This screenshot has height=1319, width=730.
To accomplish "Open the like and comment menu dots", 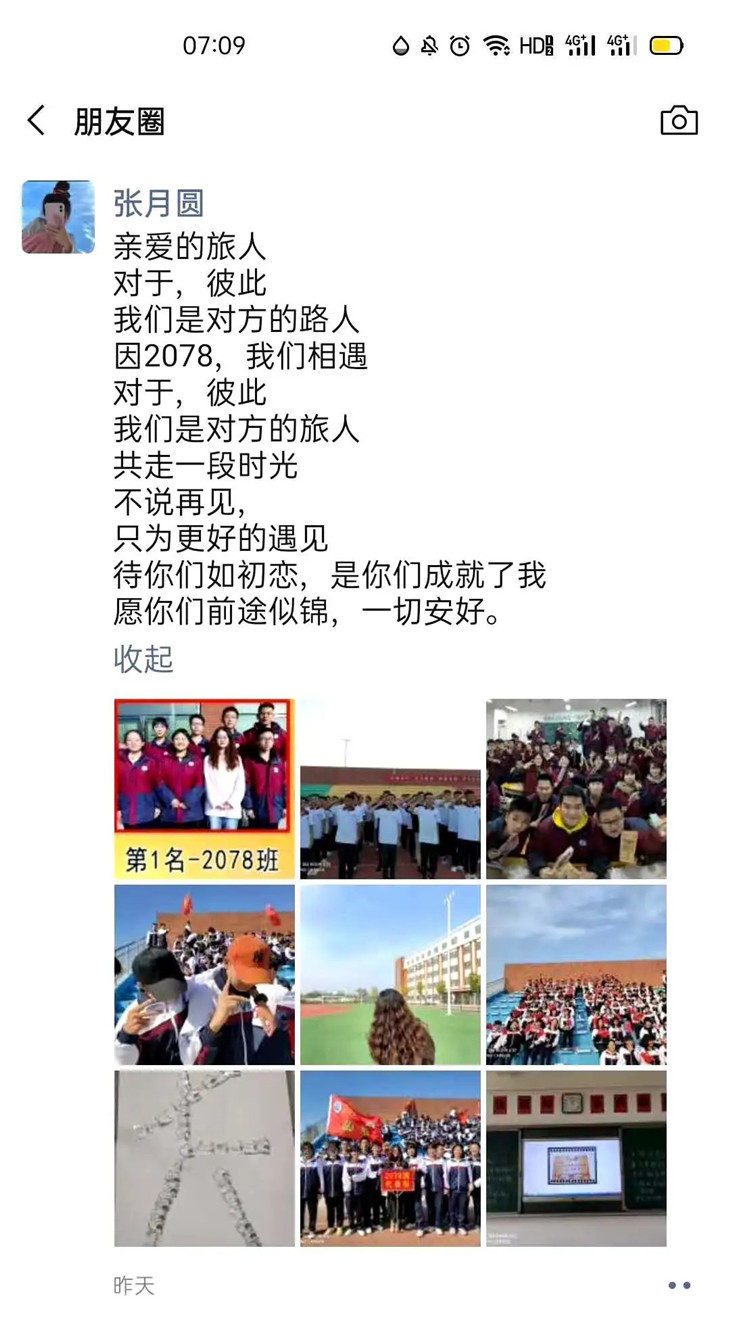I will 679,1285.
